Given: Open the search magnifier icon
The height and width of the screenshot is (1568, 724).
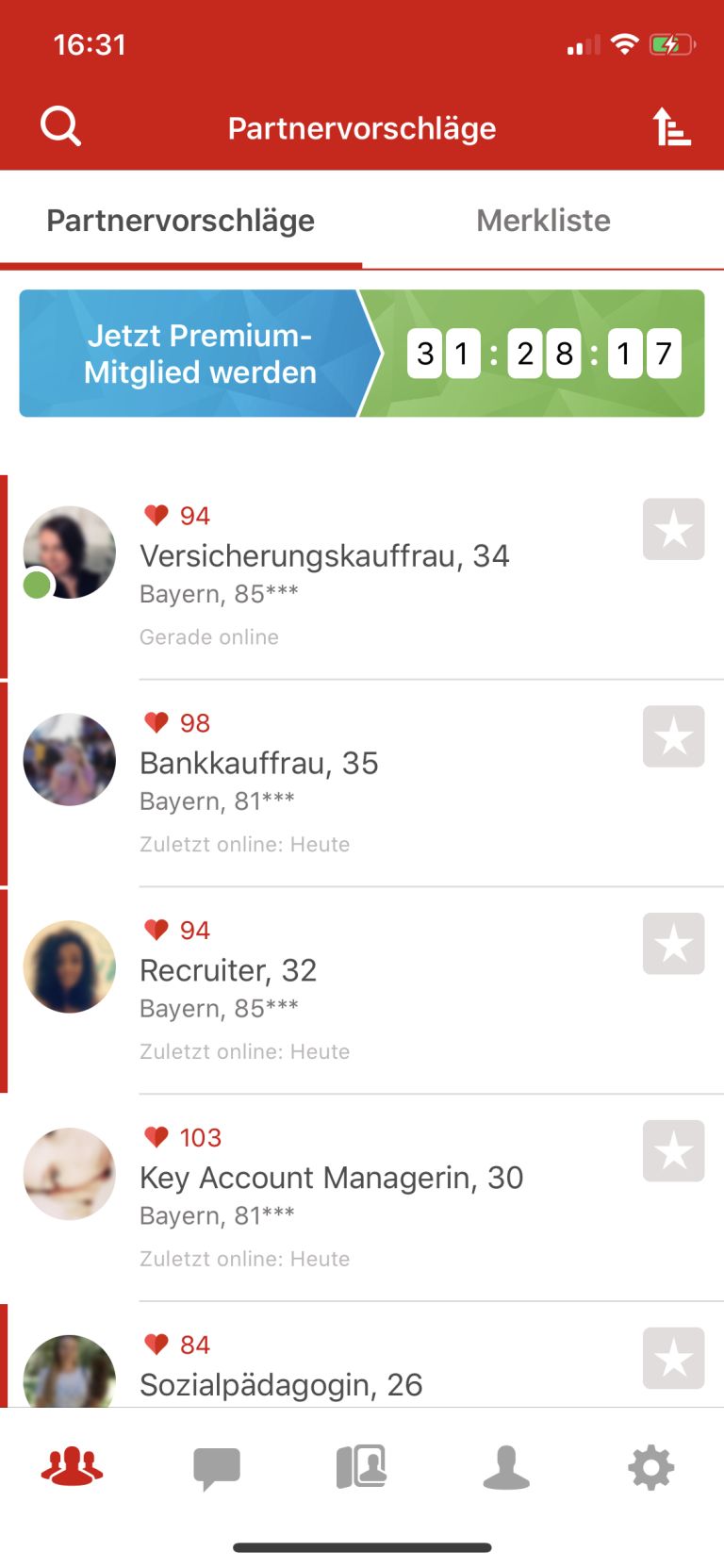Looking at the screenshot, I should pos(61,126).
